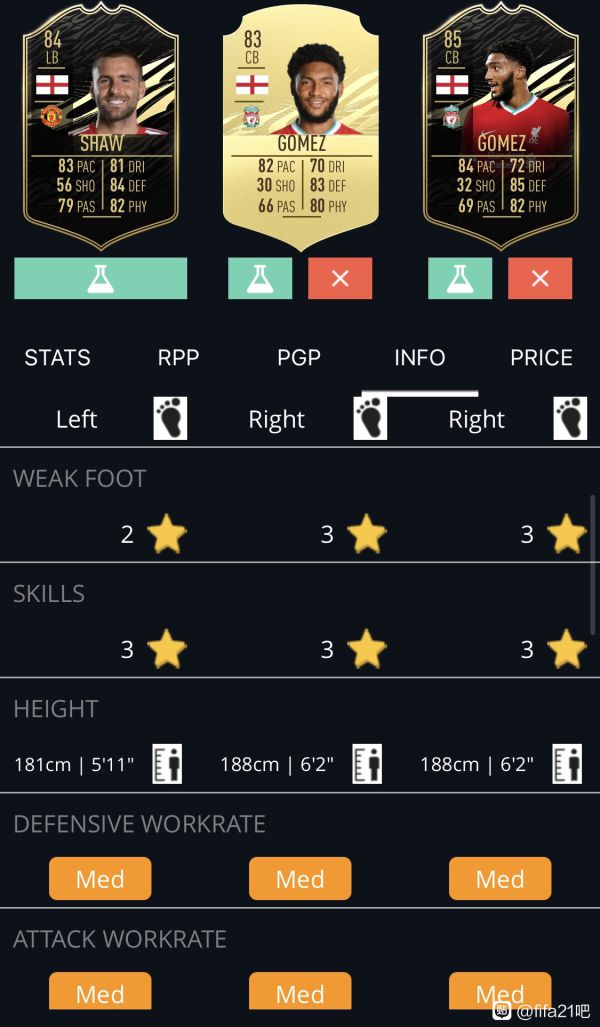
Task: Open the 83 gold Gomez card
Action: tap(300, 125)
